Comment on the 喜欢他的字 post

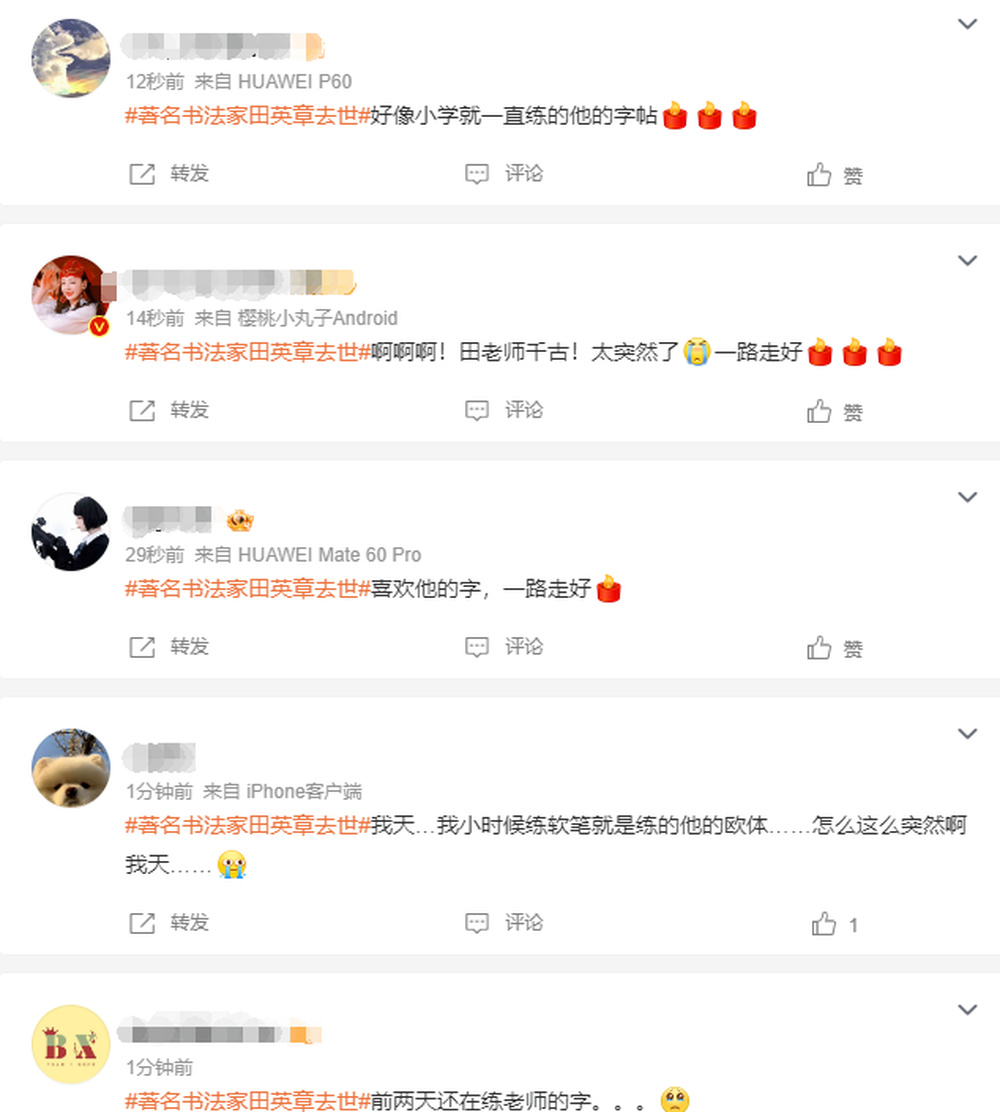pos(504,647)
